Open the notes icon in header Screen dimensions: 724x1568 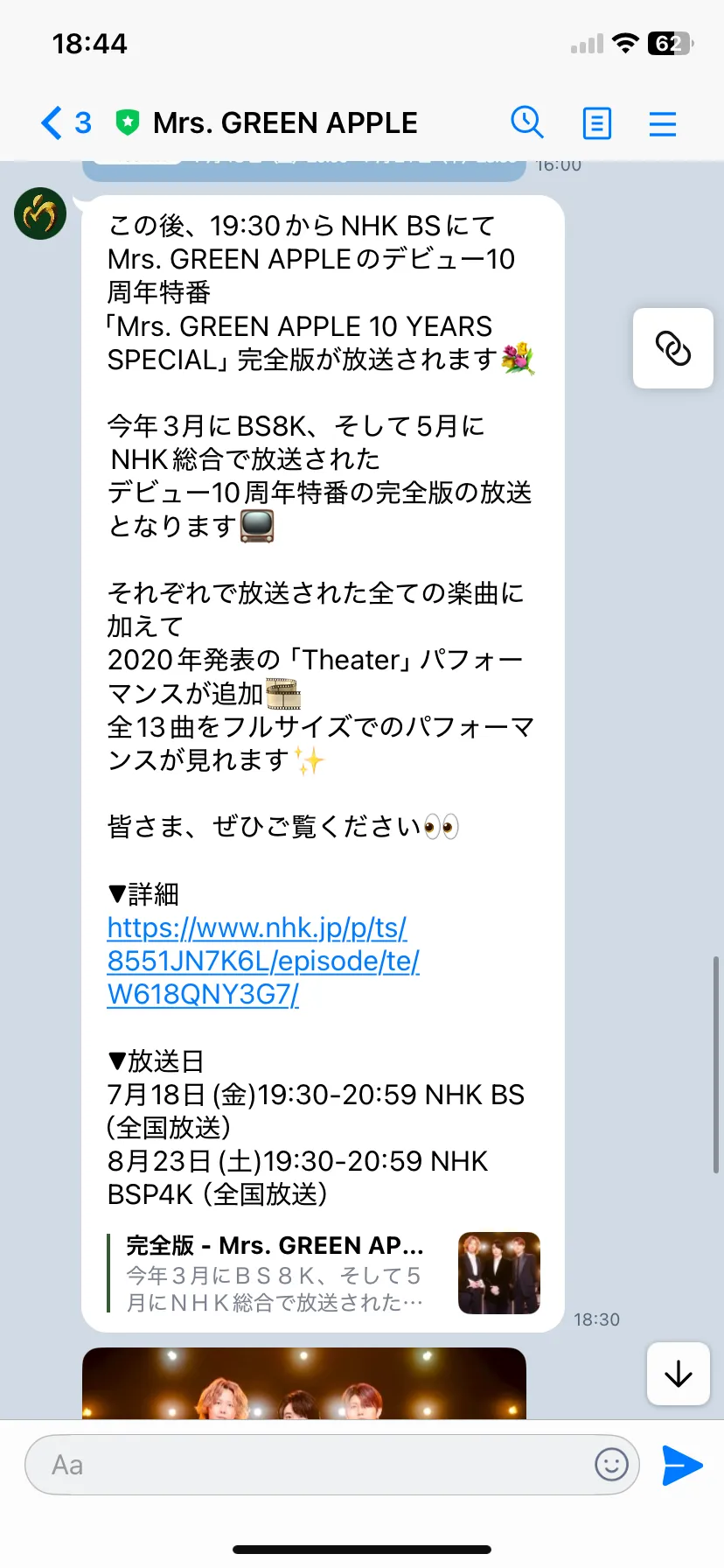tap(596, 123)
